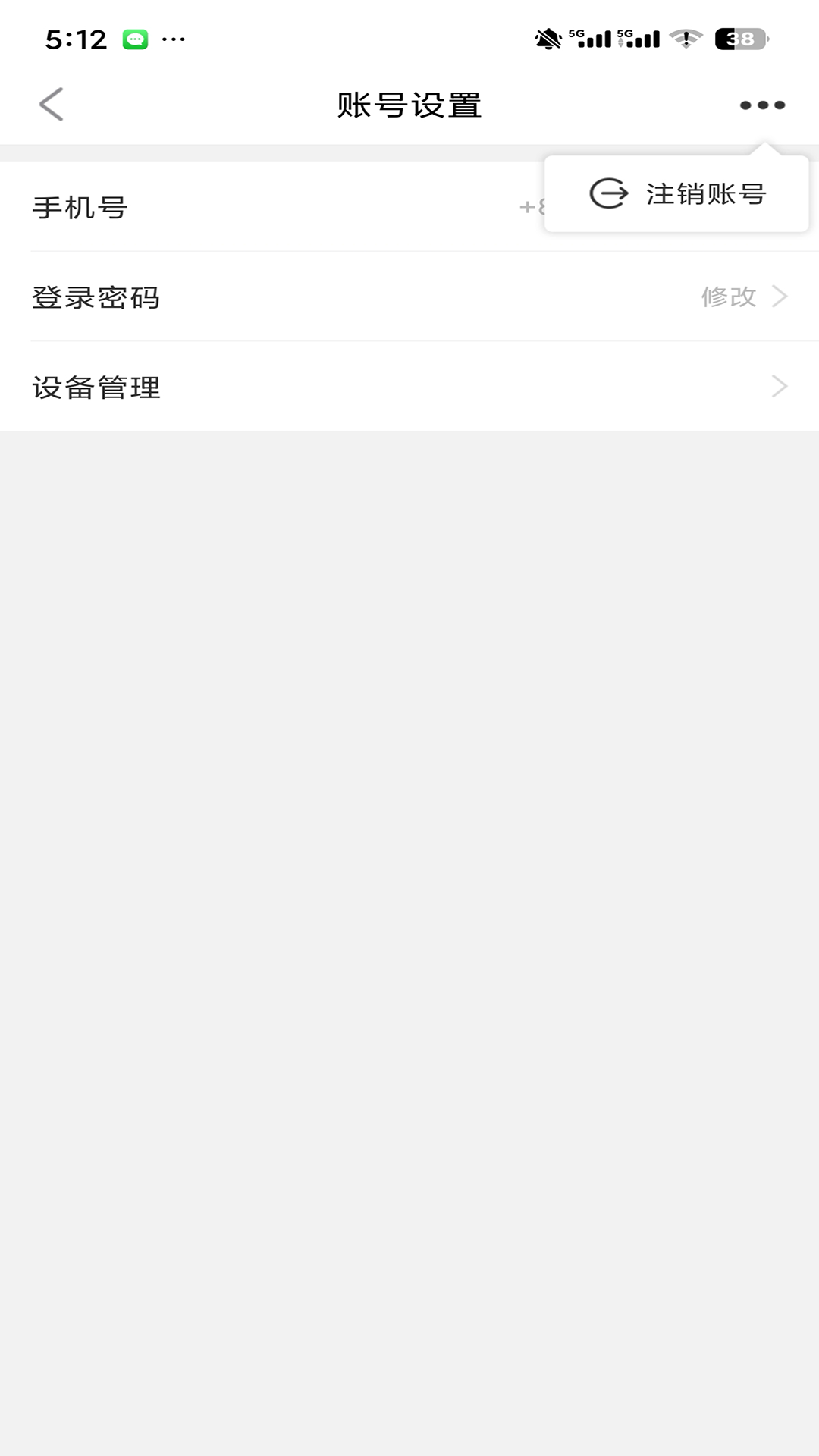
Task: Open 设备管理 device management
Action: (x=96, y=388)
